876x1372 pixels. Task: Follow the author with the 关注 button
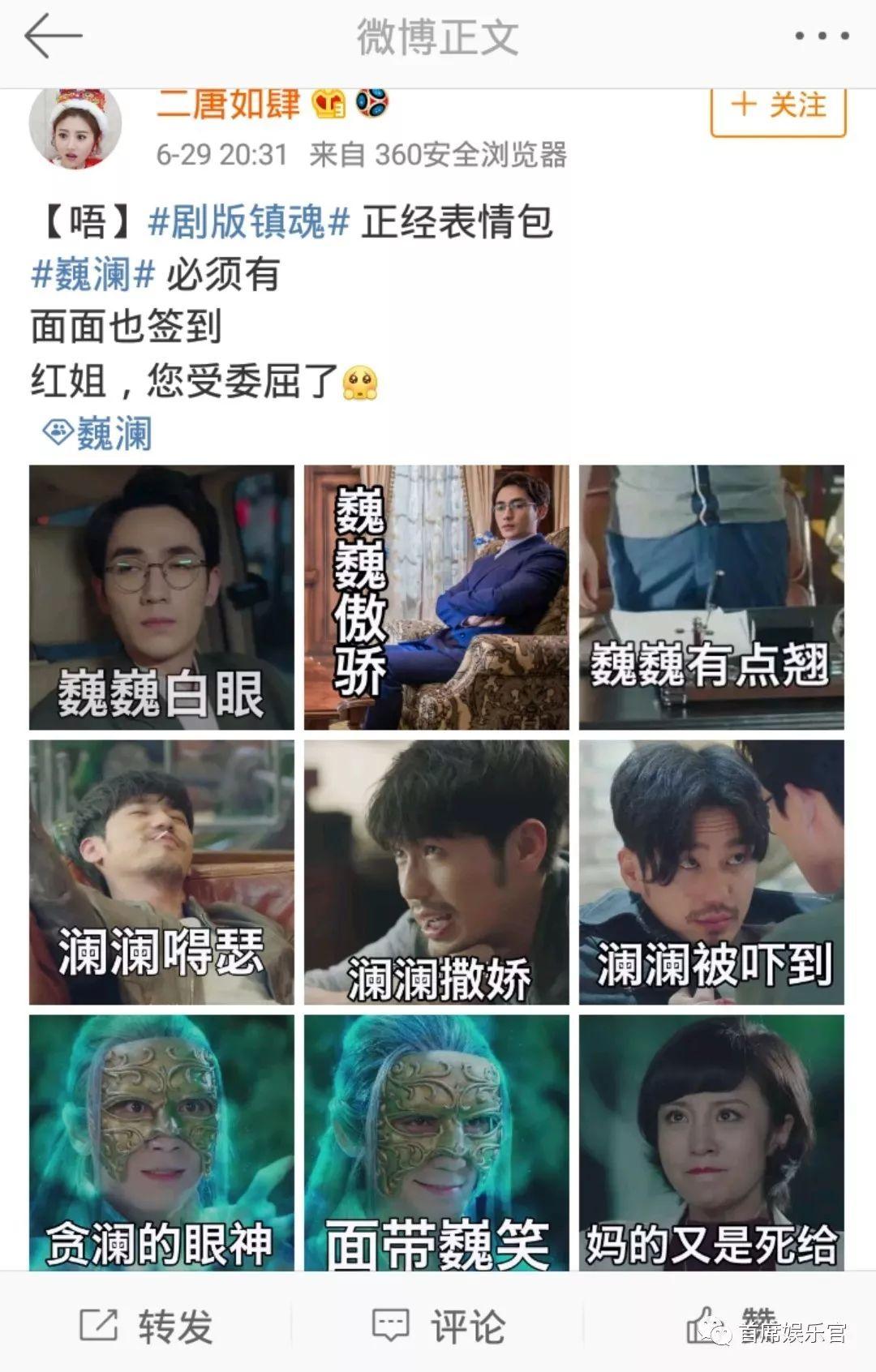coord(778,106)
